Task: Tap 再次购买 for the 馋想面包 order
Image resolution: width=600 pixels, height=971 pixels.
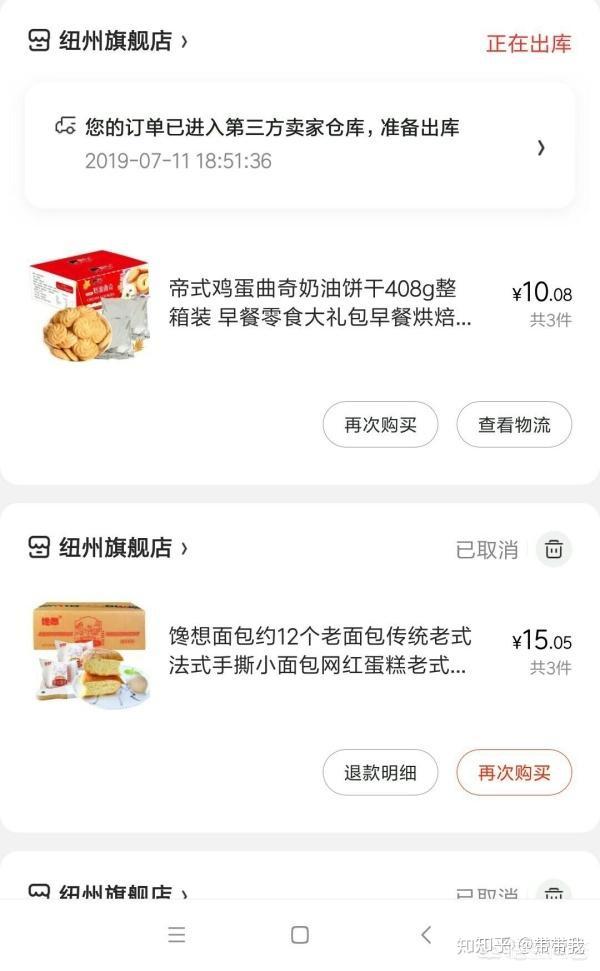Action: 514,773
